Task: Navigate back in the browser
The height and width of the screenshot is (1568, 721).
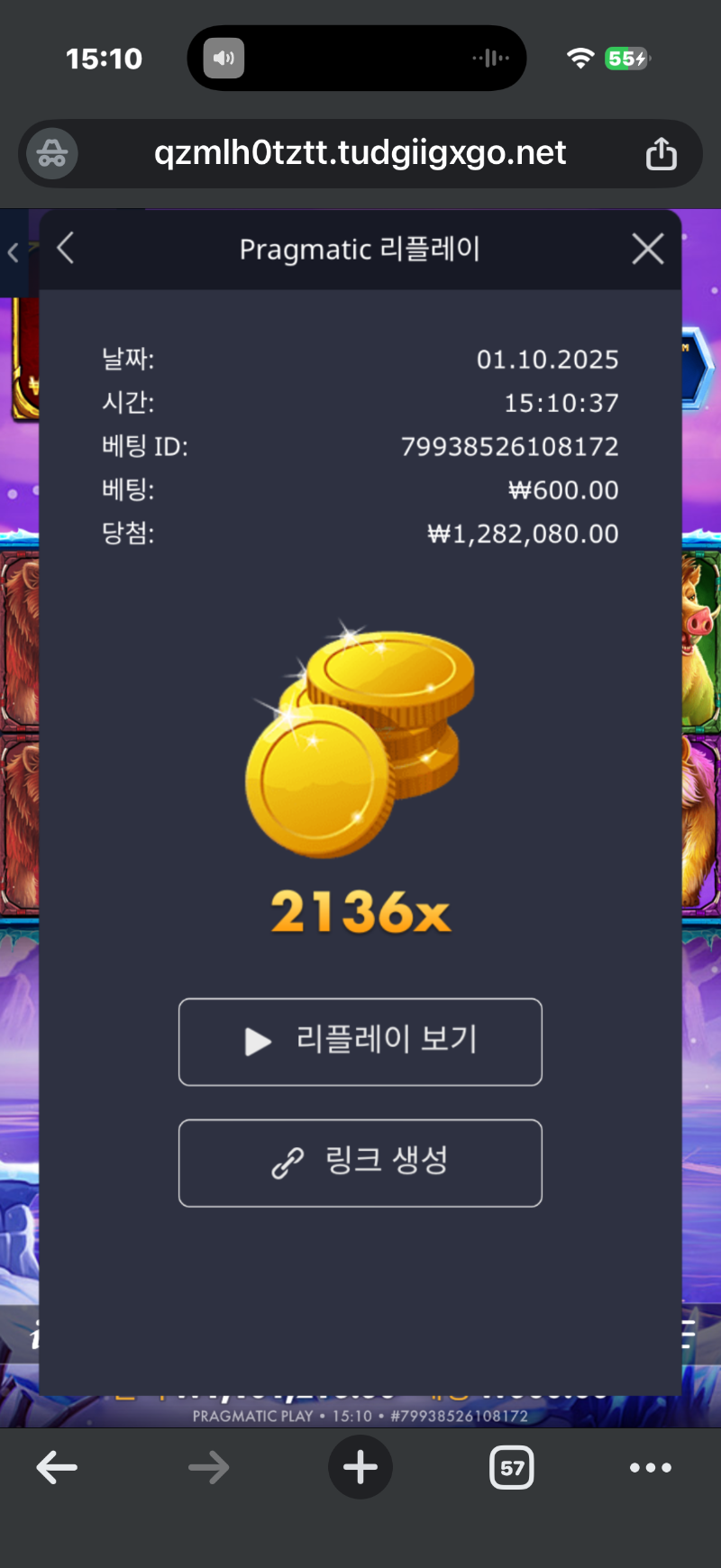Action: 57,1468
